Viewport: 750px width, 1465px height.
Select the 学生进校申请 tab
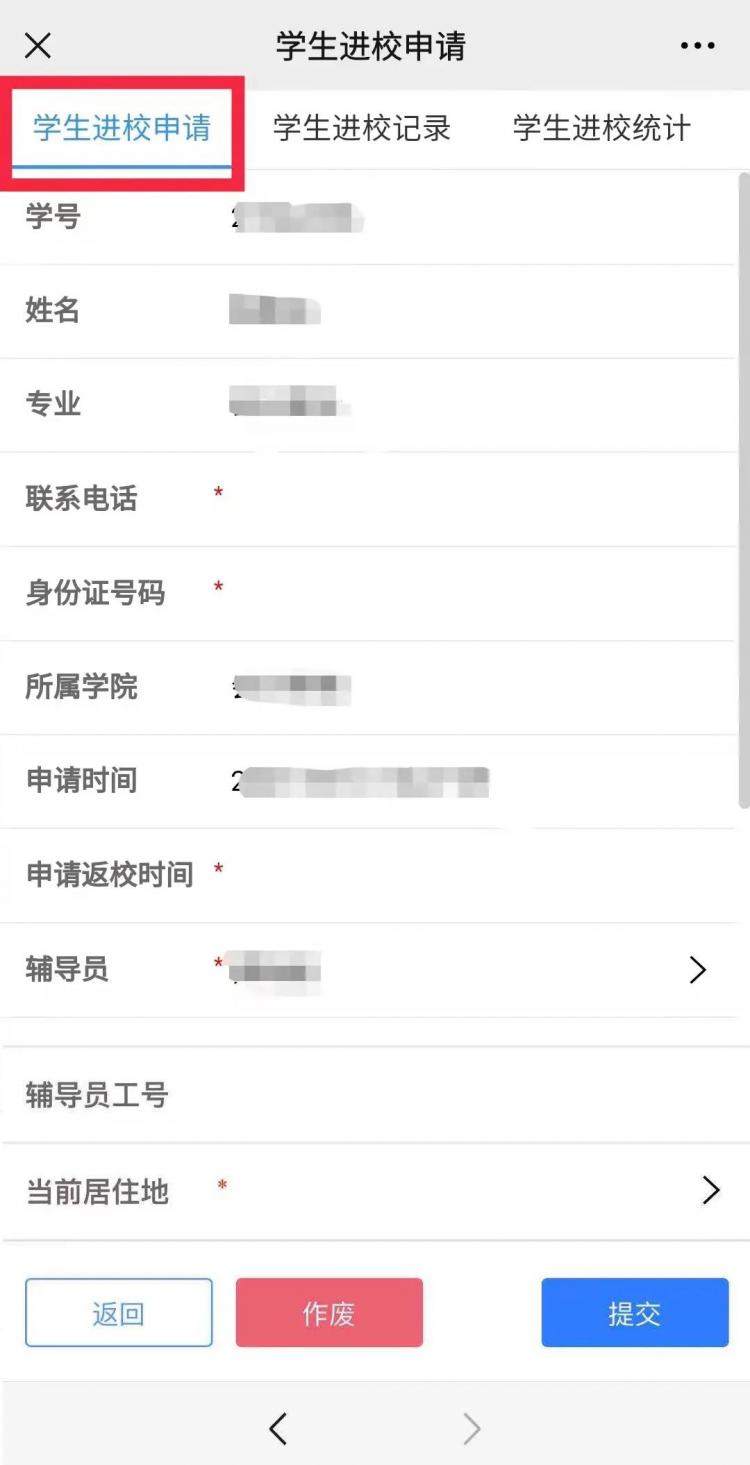pos(121,128)
